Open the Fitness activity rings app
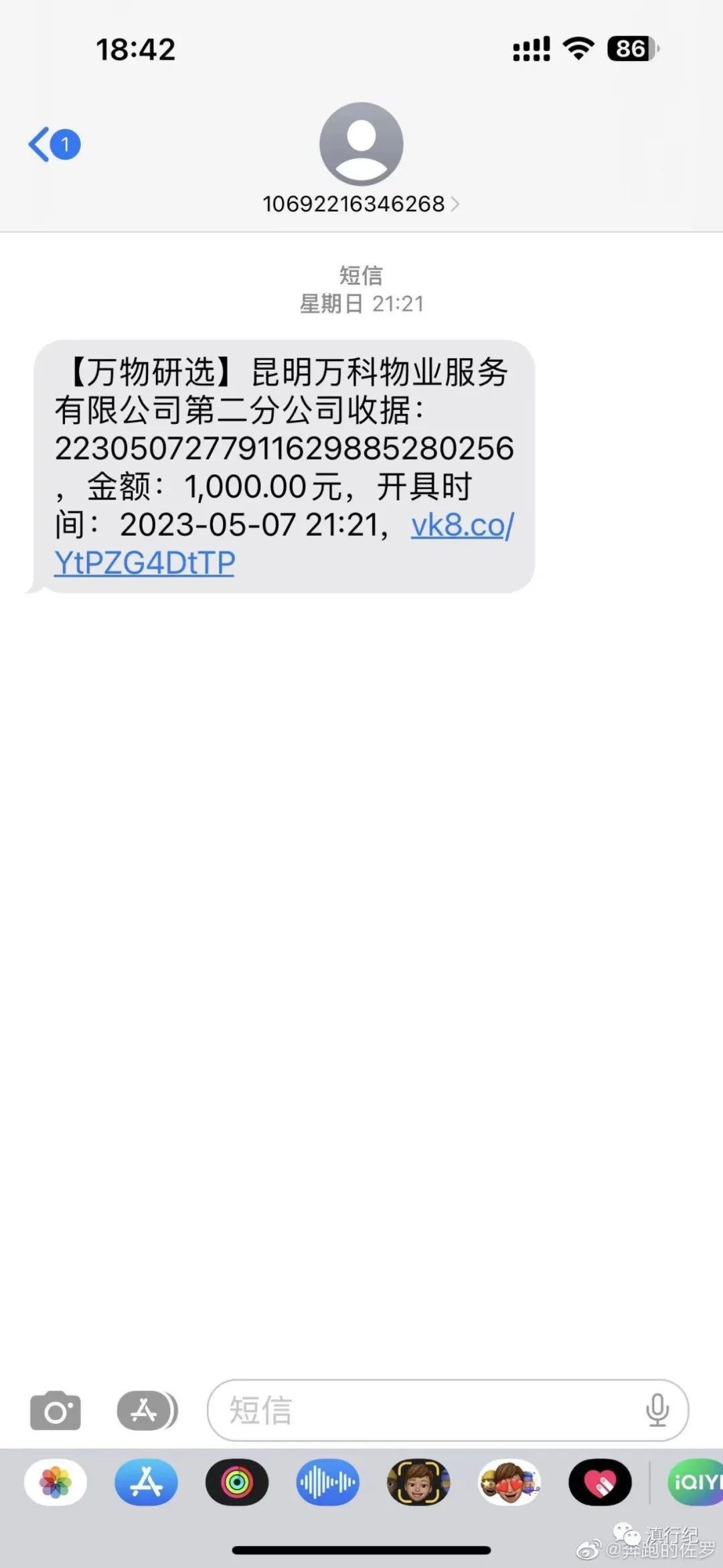Viewport: 723px width, 1568px height. point(237,1482)
